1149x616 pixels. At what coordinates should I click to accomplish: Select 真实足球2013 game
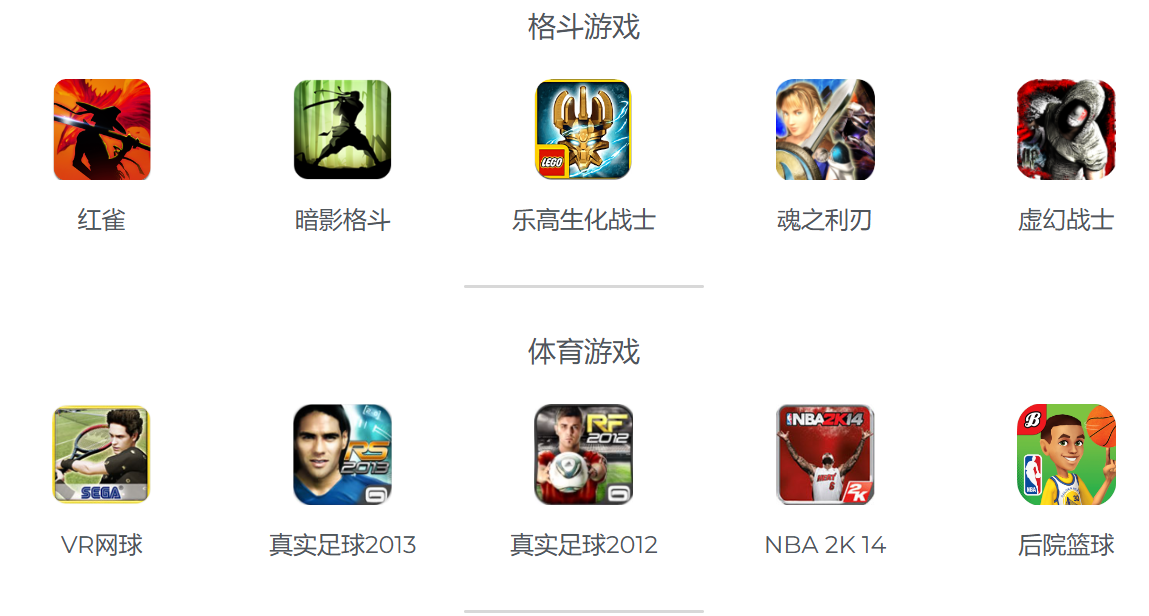click(x=342, y=455)
